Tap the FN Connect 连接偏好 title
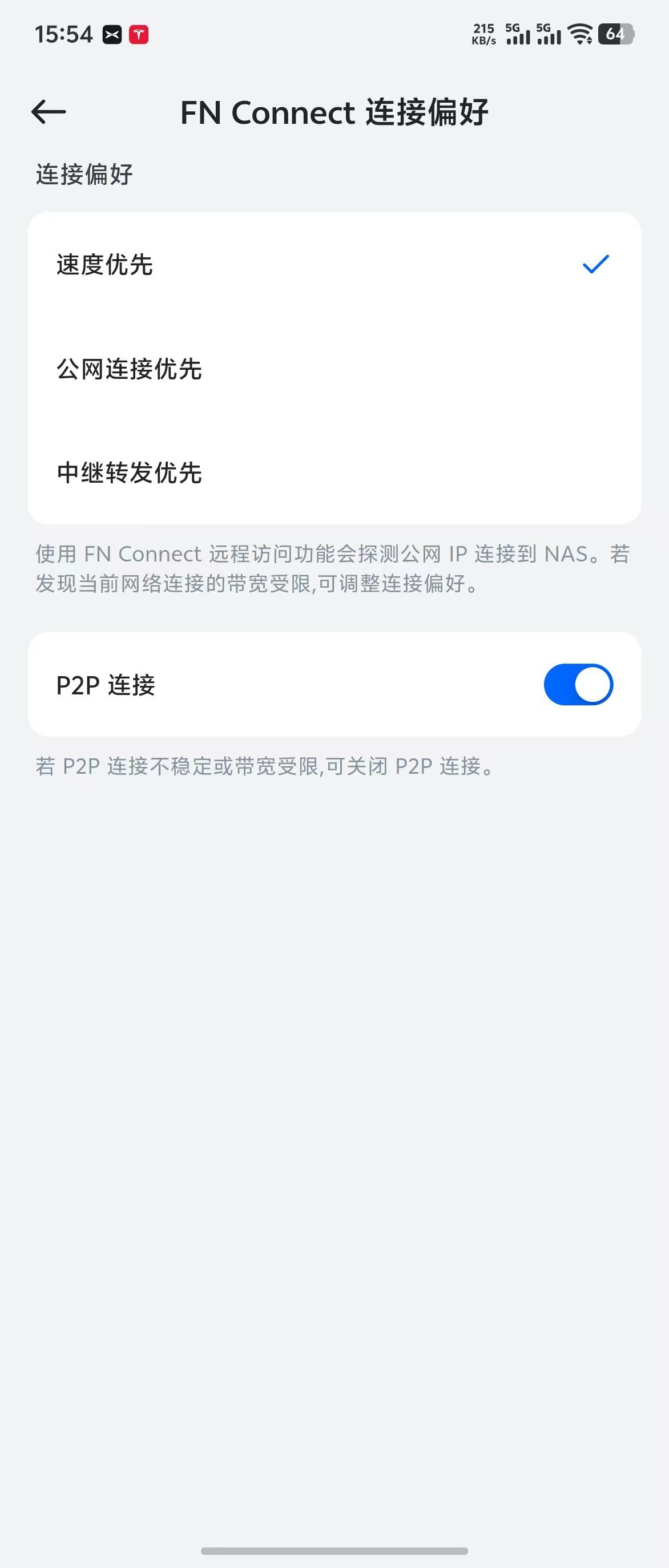Screen dimensions: 669x1568 tap(335, 112)
